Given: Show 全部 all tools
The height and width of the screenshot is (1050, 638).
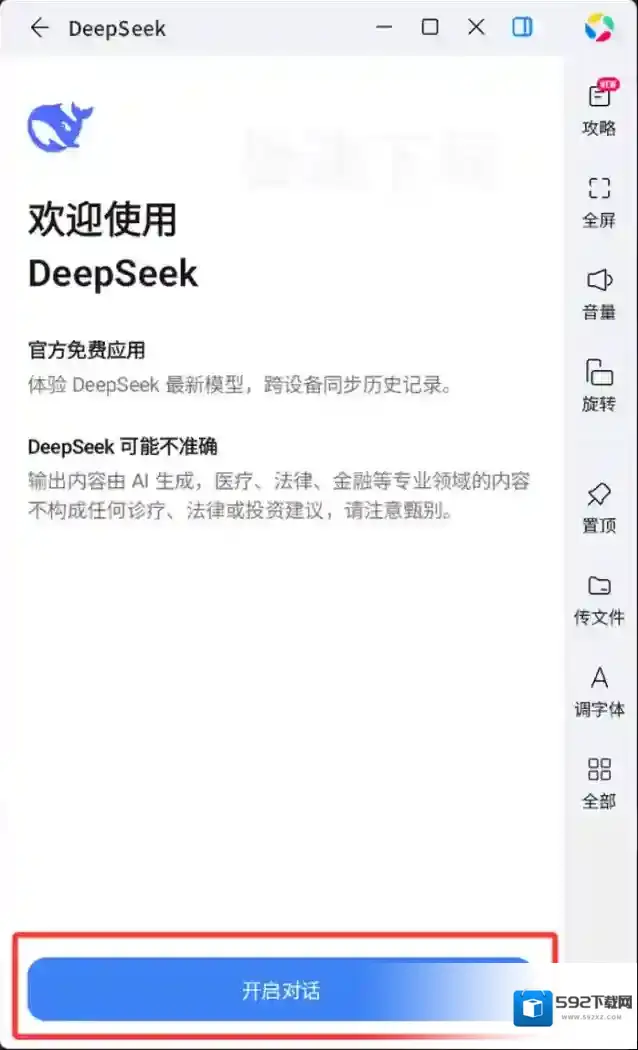Looking at the screenshot, I should (x=599, y=782).
